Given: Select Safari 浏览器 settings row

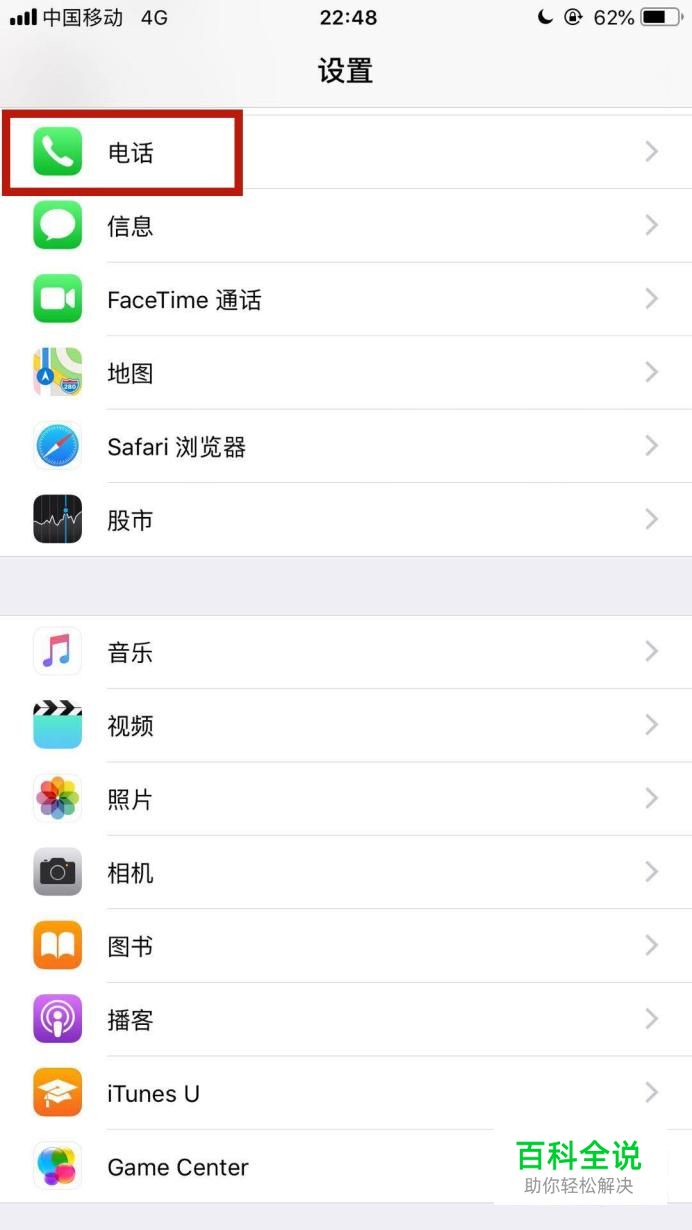Looking at the screenshot, I should [x=346, y=446].
